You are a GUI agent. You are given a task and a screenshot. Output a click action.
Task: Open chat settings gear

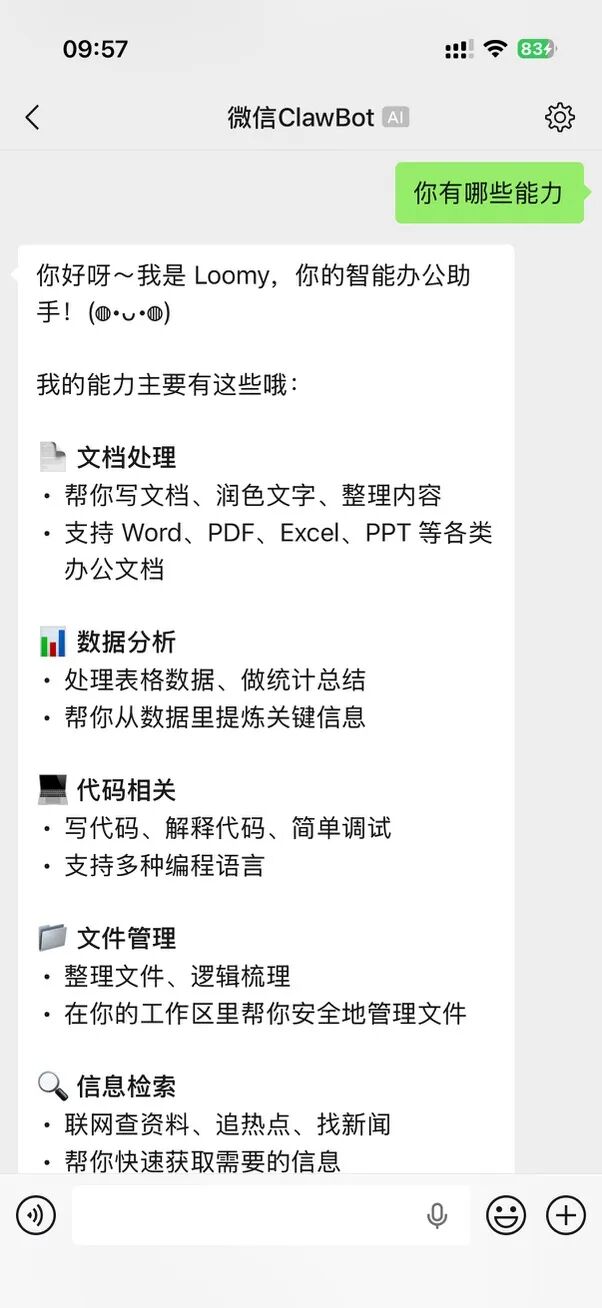[560, 117]
